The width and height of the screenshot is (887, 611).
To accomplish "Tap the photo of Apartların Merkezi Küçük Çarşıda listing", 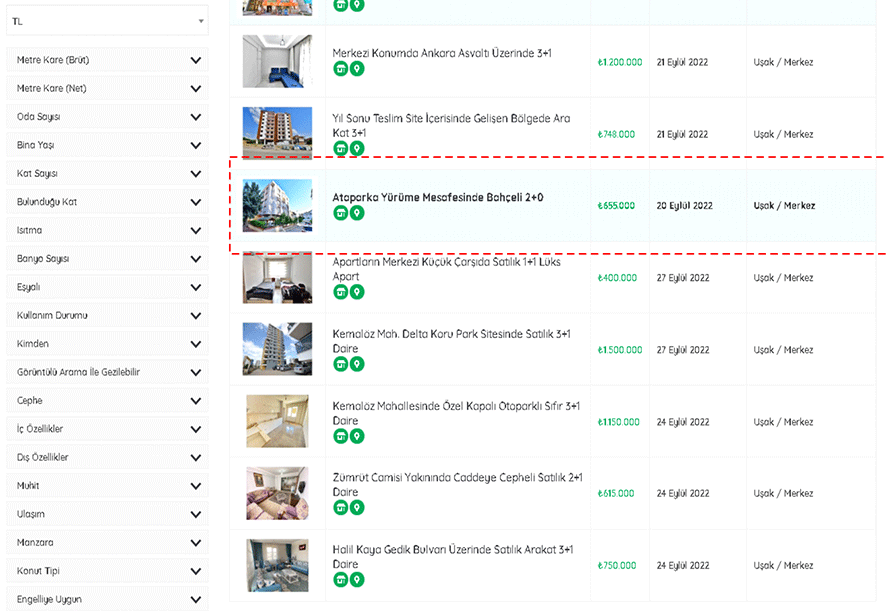I will 277,277.
